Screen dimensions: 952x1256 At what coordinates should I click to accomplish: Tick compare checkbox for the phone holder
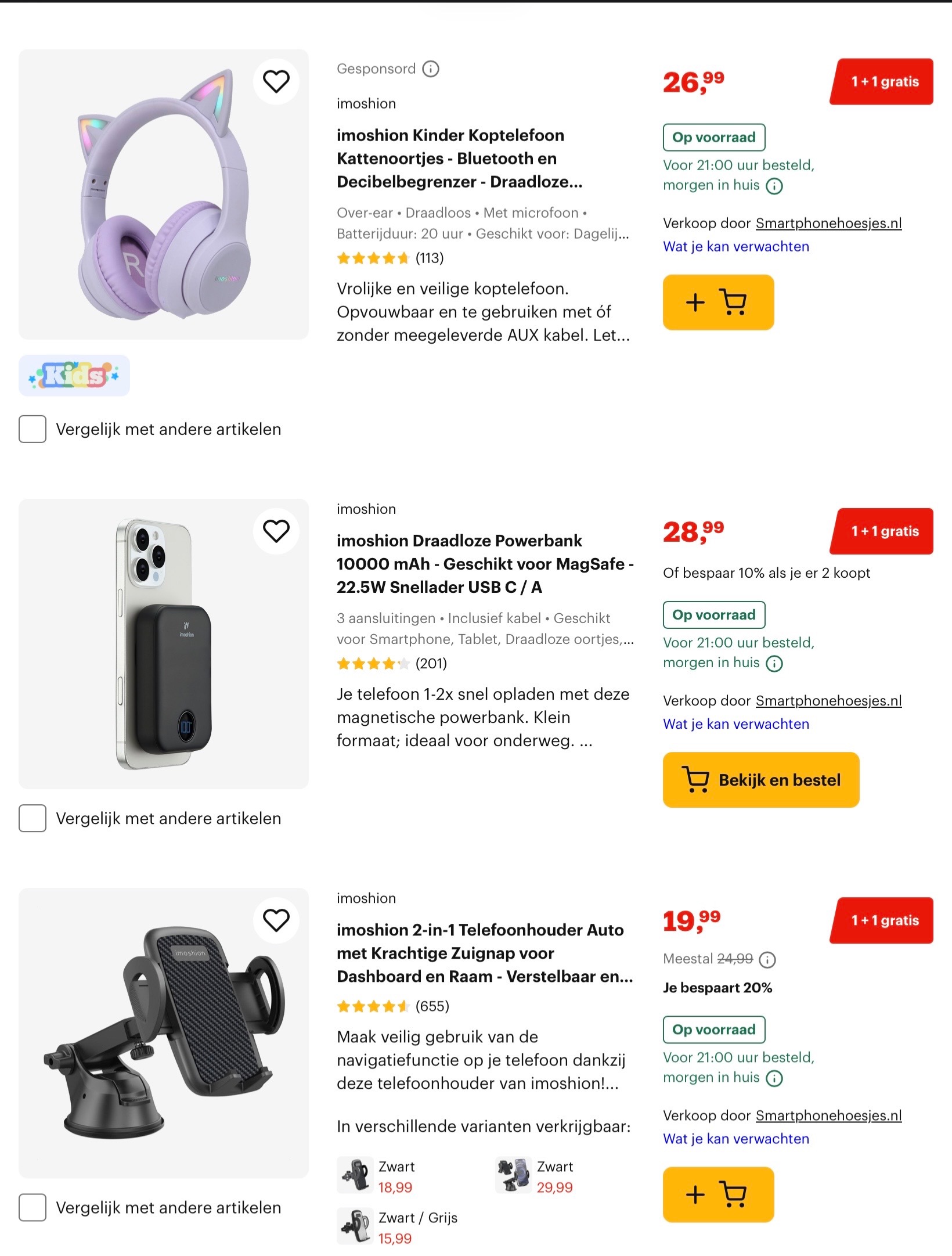point(33,1208)
